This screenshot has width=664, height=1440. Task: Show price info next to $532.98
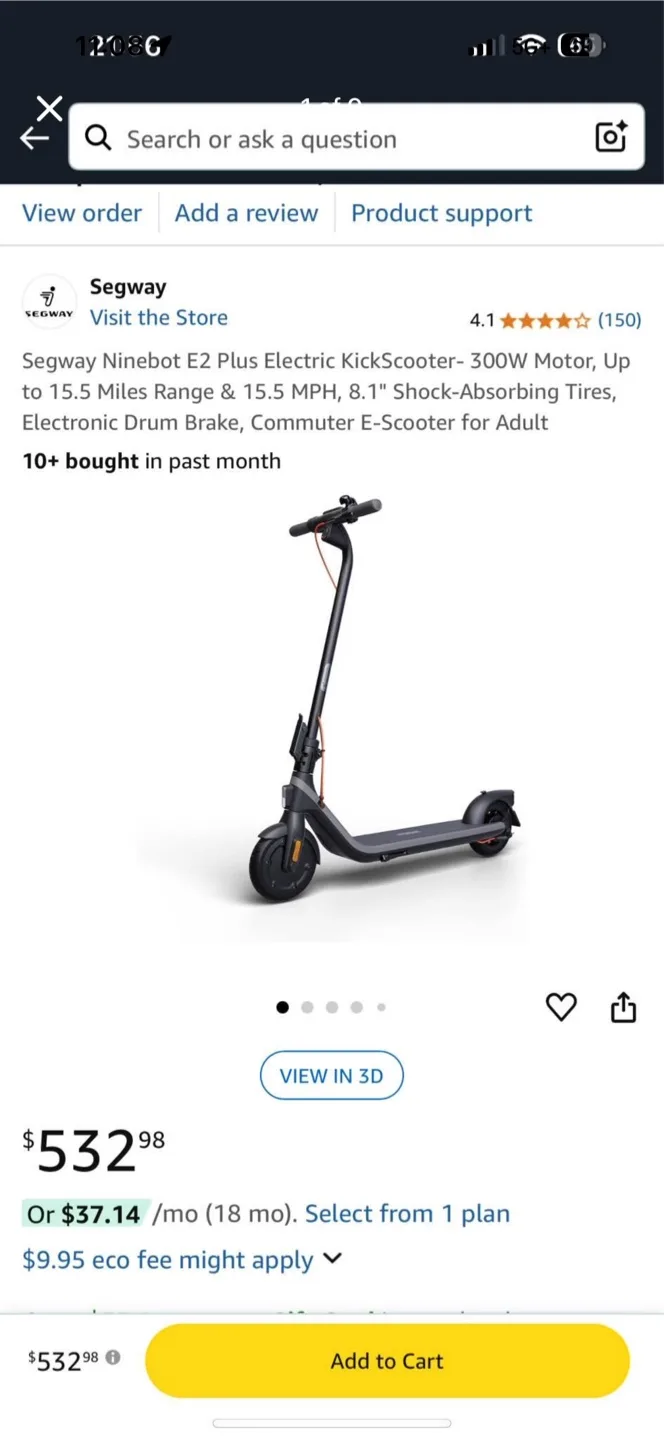pos(113,1358)
